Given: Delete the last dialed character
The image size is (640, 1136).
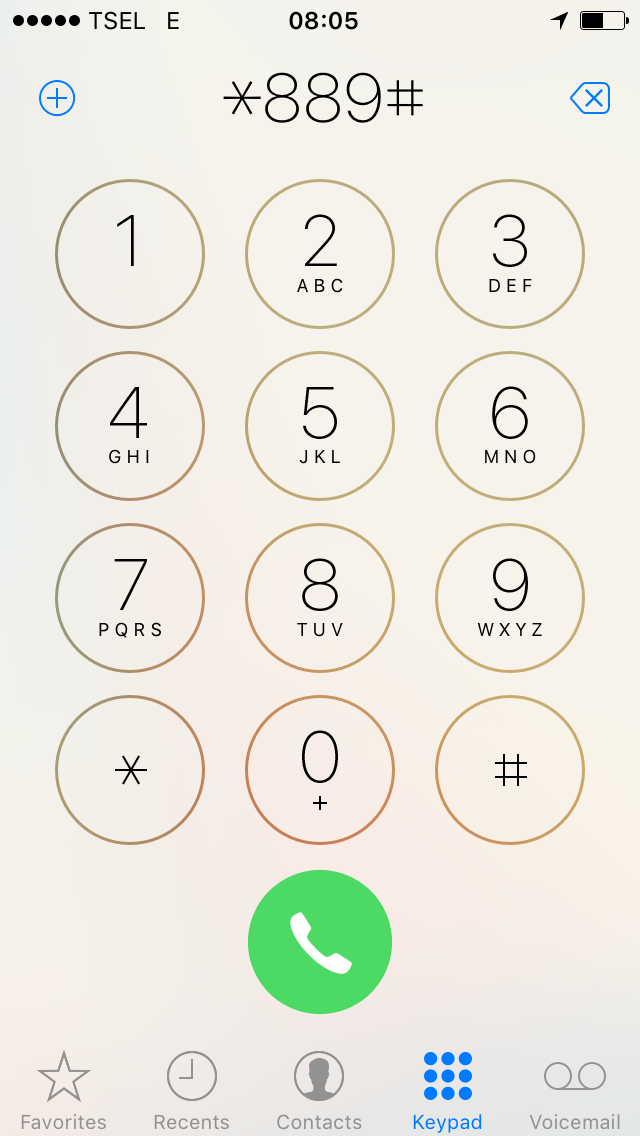Looking at the screenshot, I should click(590, 98).
